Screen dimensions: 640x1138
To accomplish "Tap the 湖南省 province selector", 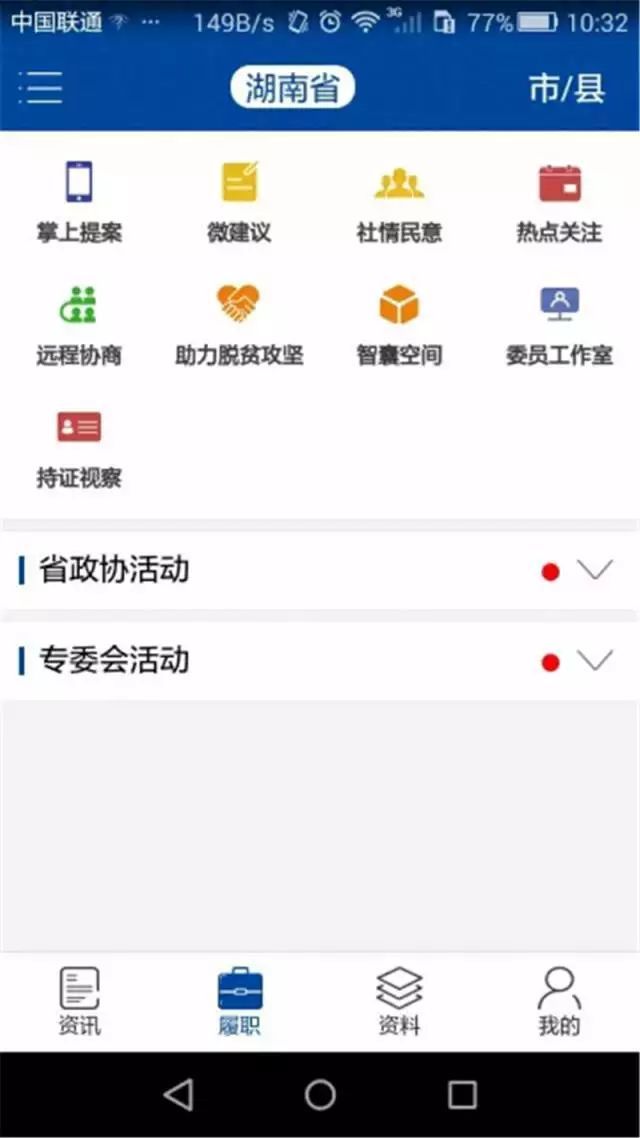I will click(x=292, y=88).
